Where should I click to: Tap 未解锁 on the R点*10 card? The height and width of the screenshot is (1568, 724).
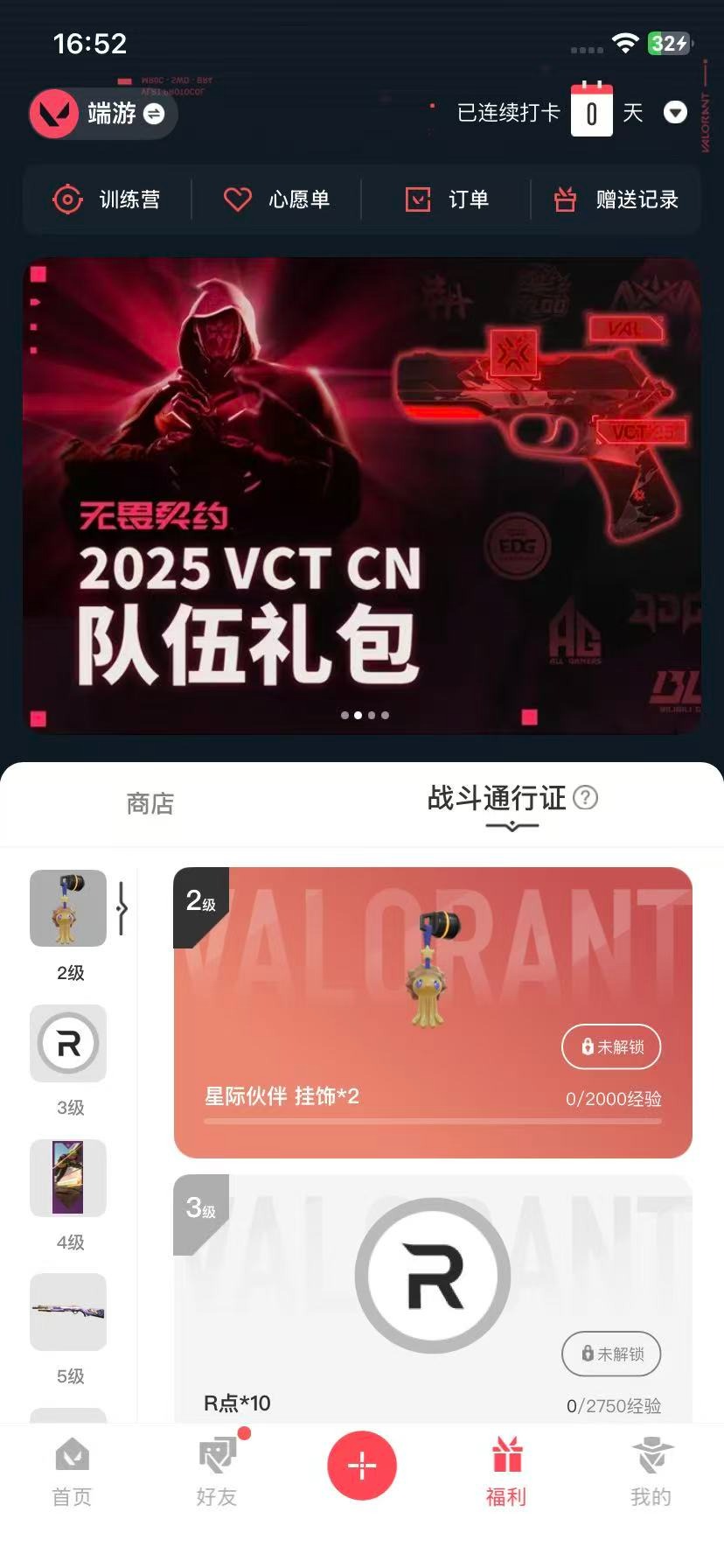[611, 1354]
